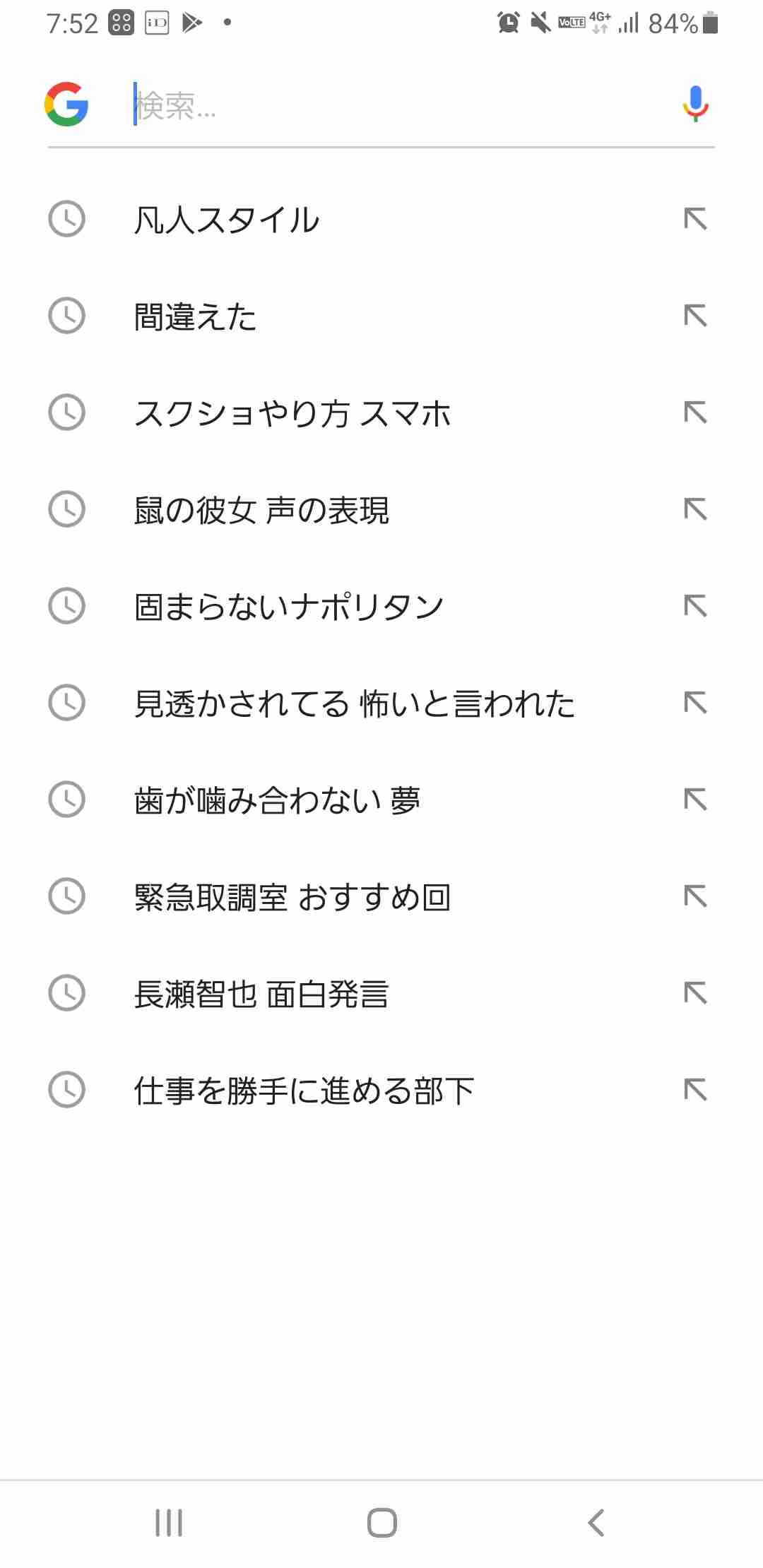Open the search for 見透かされてる 怖いと言われた
763x1568 pixels.
point(353,702)
